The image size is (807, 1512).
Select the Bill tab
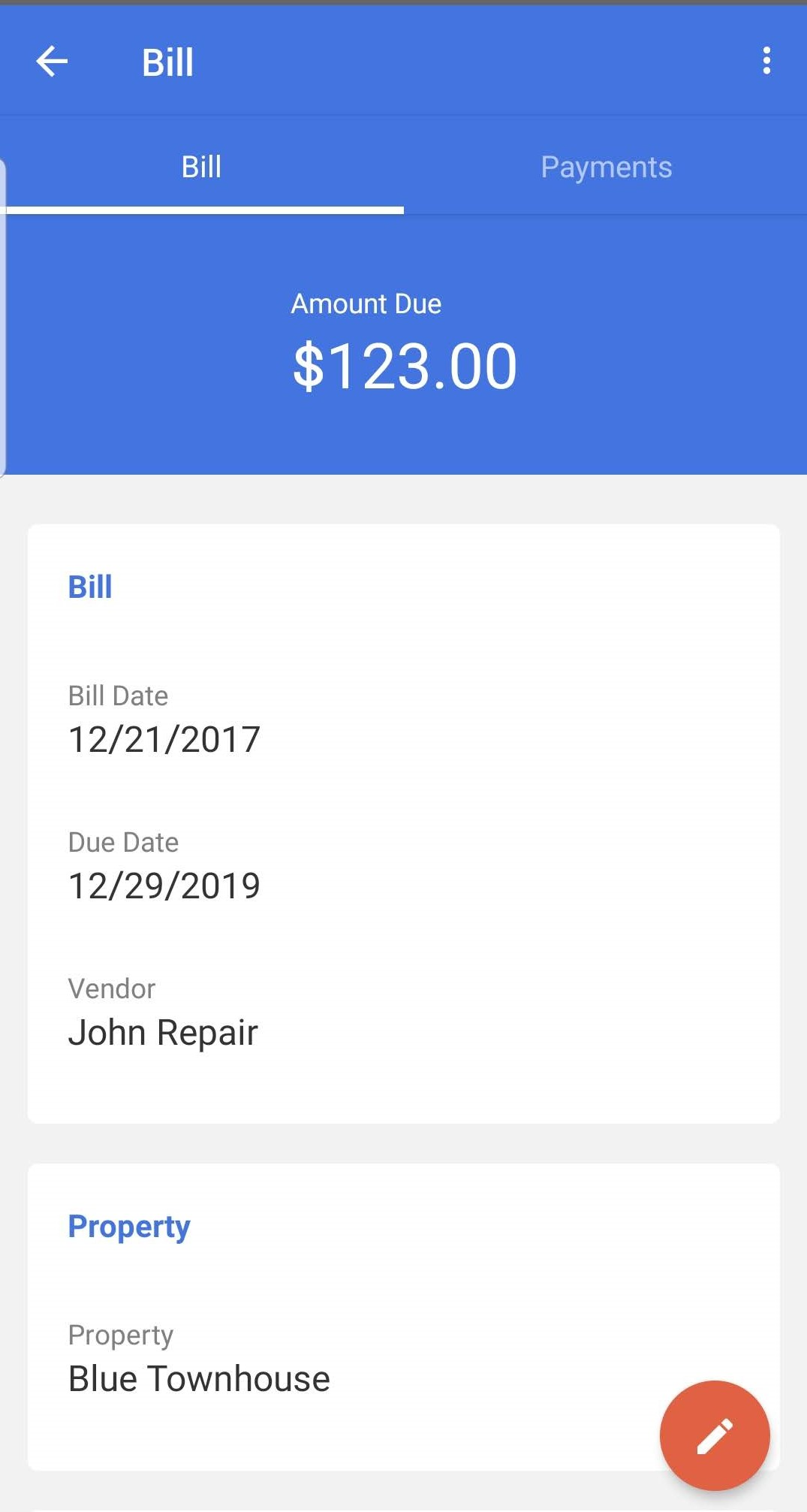(201, 167)
